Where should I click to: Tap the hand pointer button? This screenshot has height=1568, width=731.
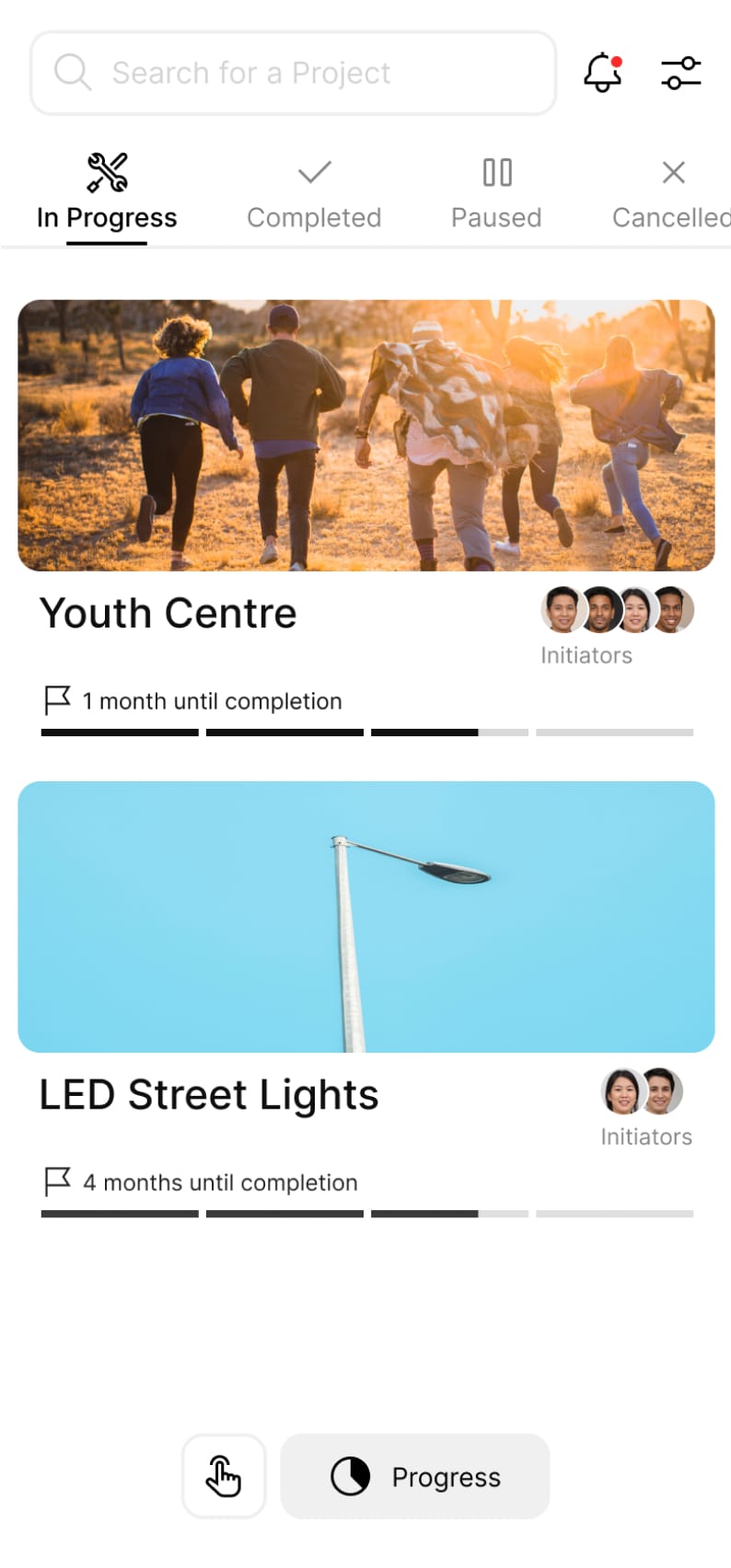click(x=224, y=1476)
